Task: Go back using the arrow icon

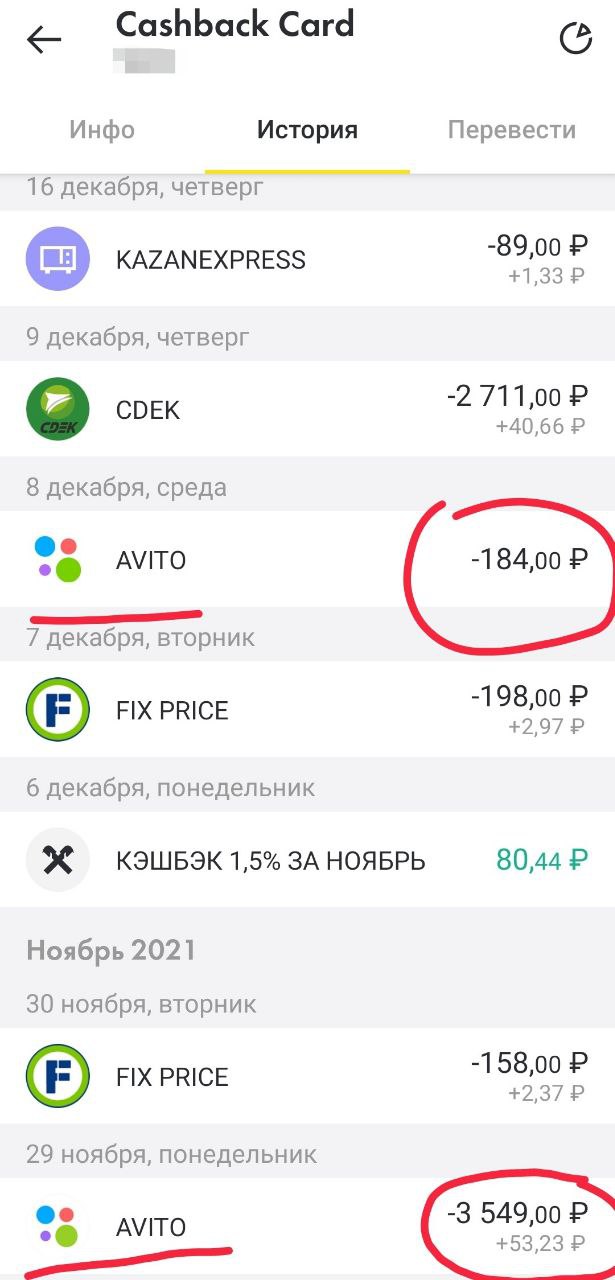Action: pos(44,40)
